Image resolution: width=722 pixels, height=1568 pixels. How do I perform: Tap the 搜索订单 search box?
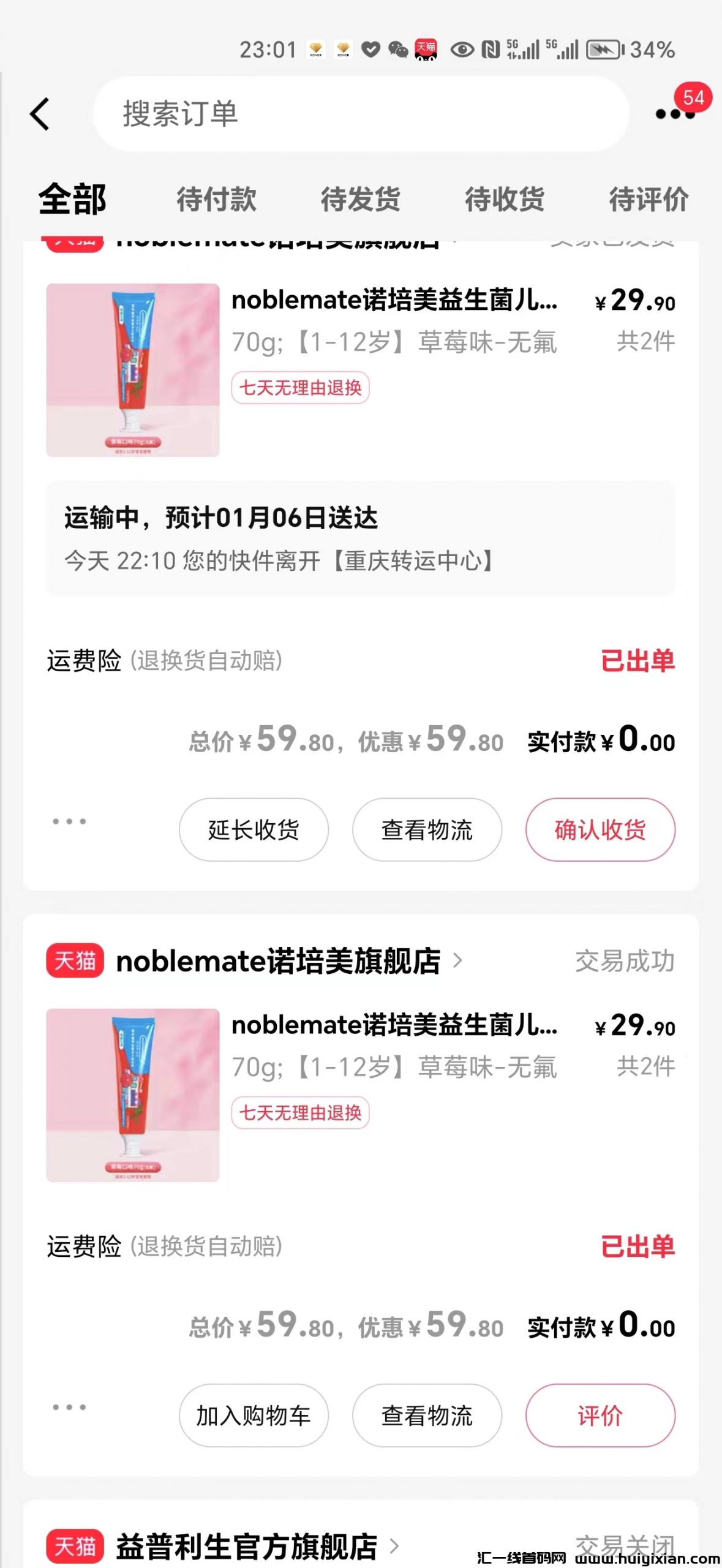click(x=361, y=114)
